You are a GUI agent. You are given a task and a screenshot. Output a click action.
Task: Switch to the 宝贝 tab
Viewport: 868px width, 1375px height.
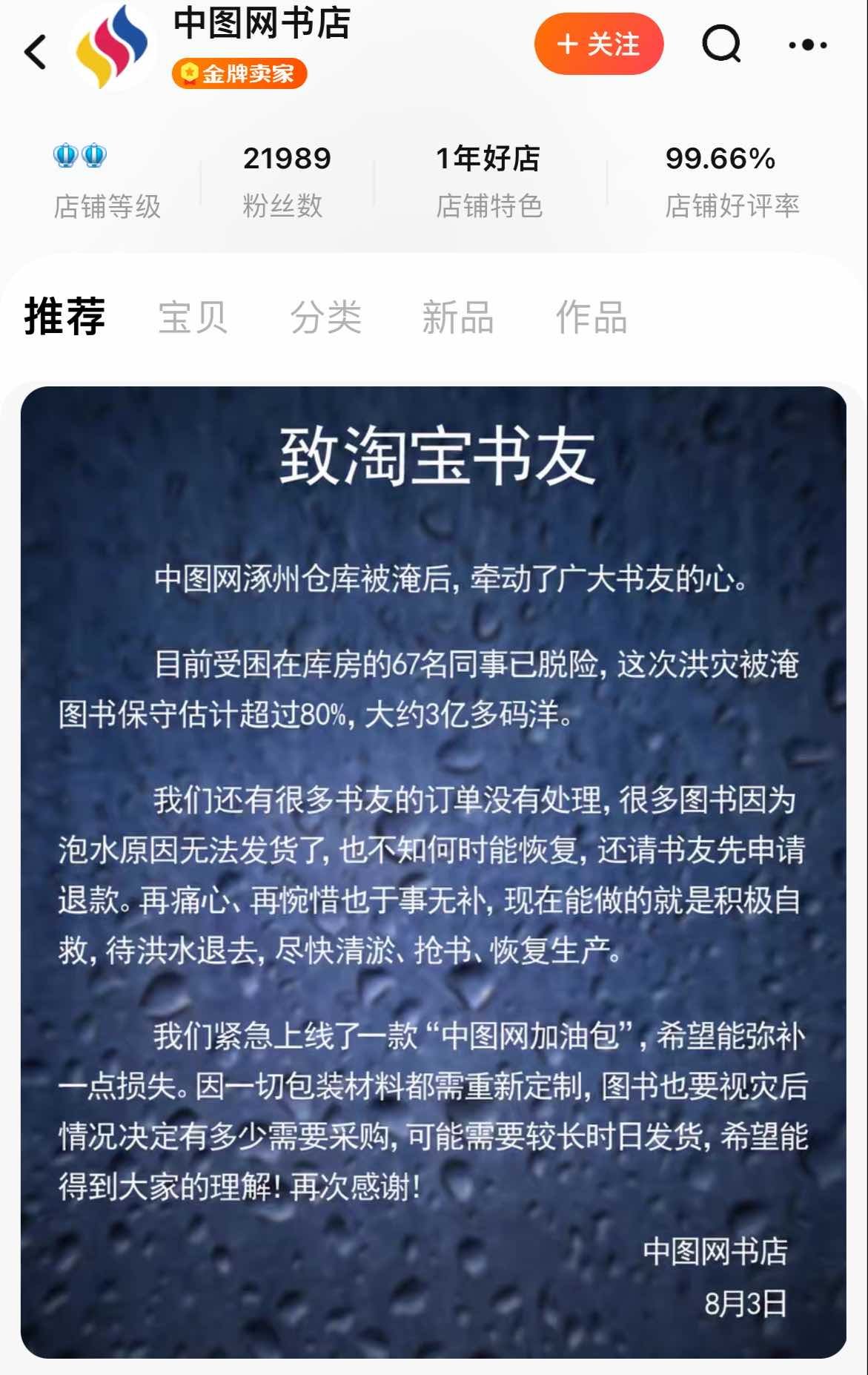[x=193, y=318]
